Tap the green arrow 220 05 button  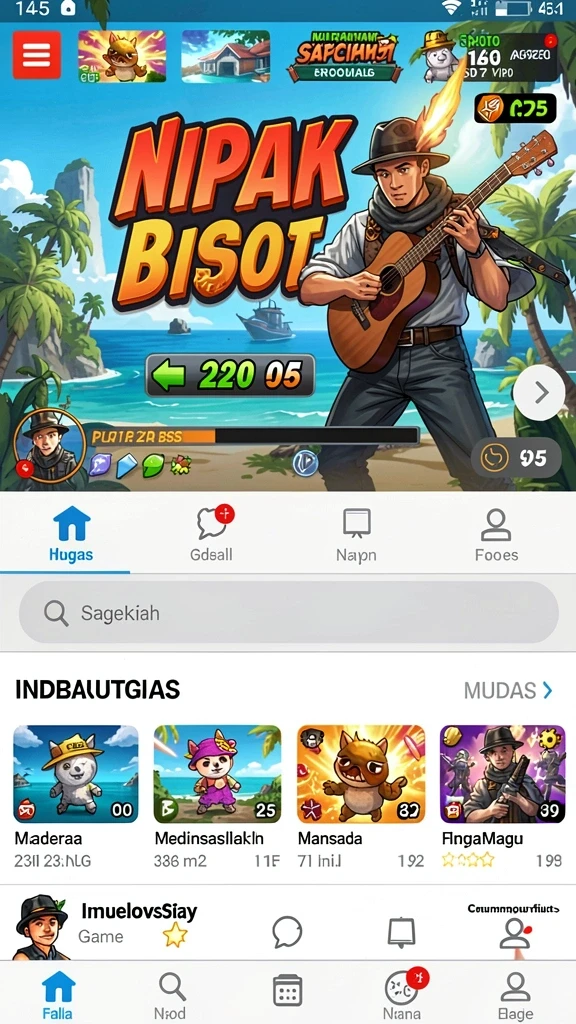(230, 376)
